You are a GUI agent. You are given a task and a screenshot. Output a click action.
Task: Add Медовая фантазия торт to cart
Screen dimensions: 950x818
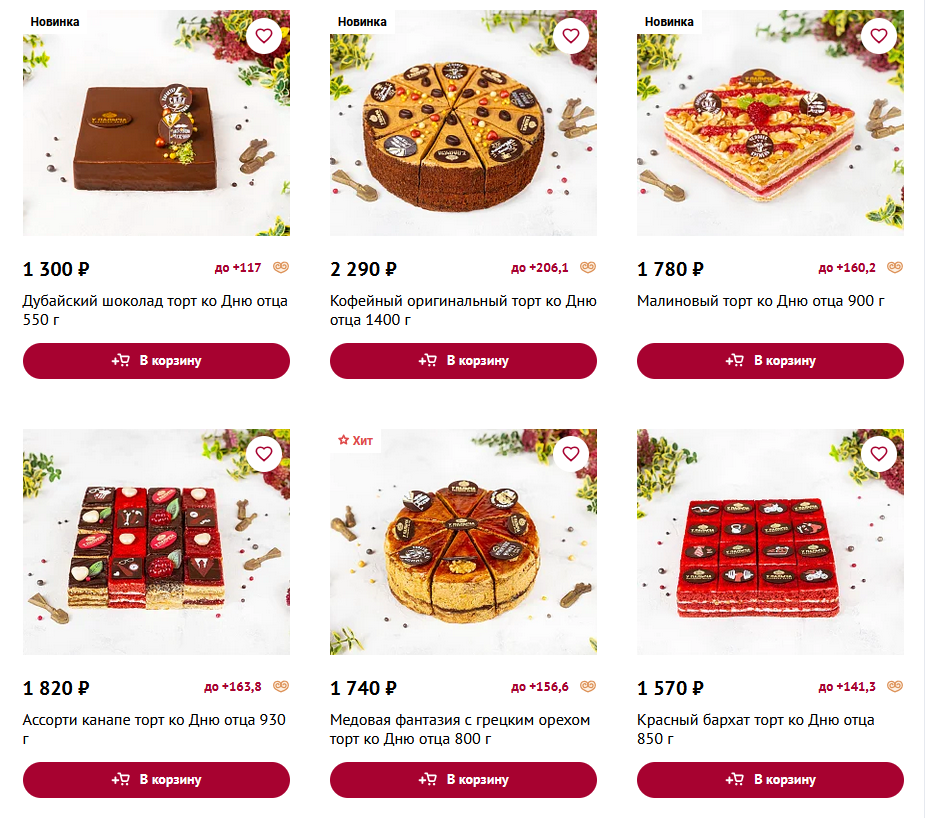[x=463, y=780]
